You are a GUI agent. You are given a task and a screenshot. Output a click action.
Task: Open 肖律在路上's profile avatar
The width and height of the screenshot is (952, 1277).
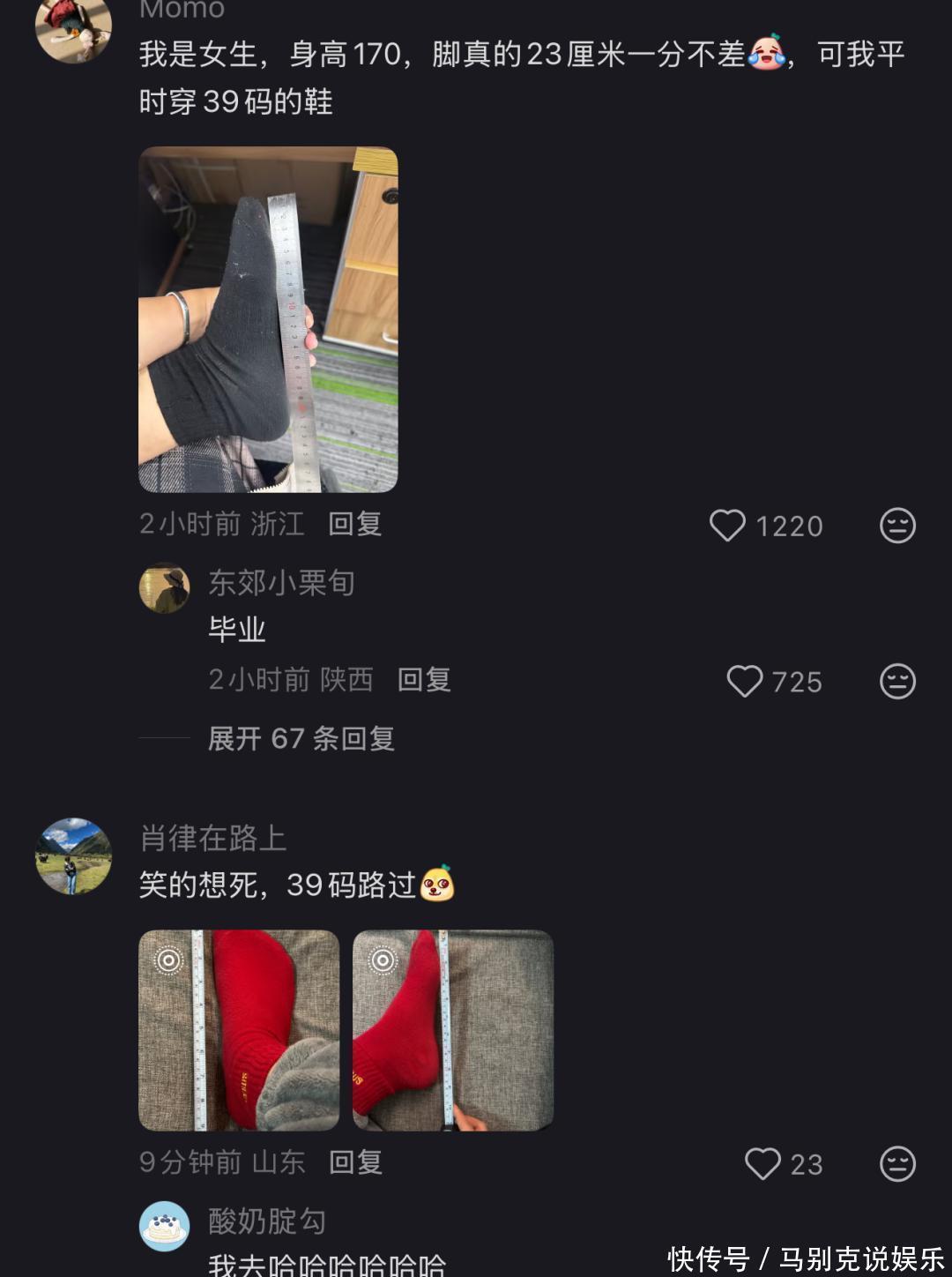(73, 855)
